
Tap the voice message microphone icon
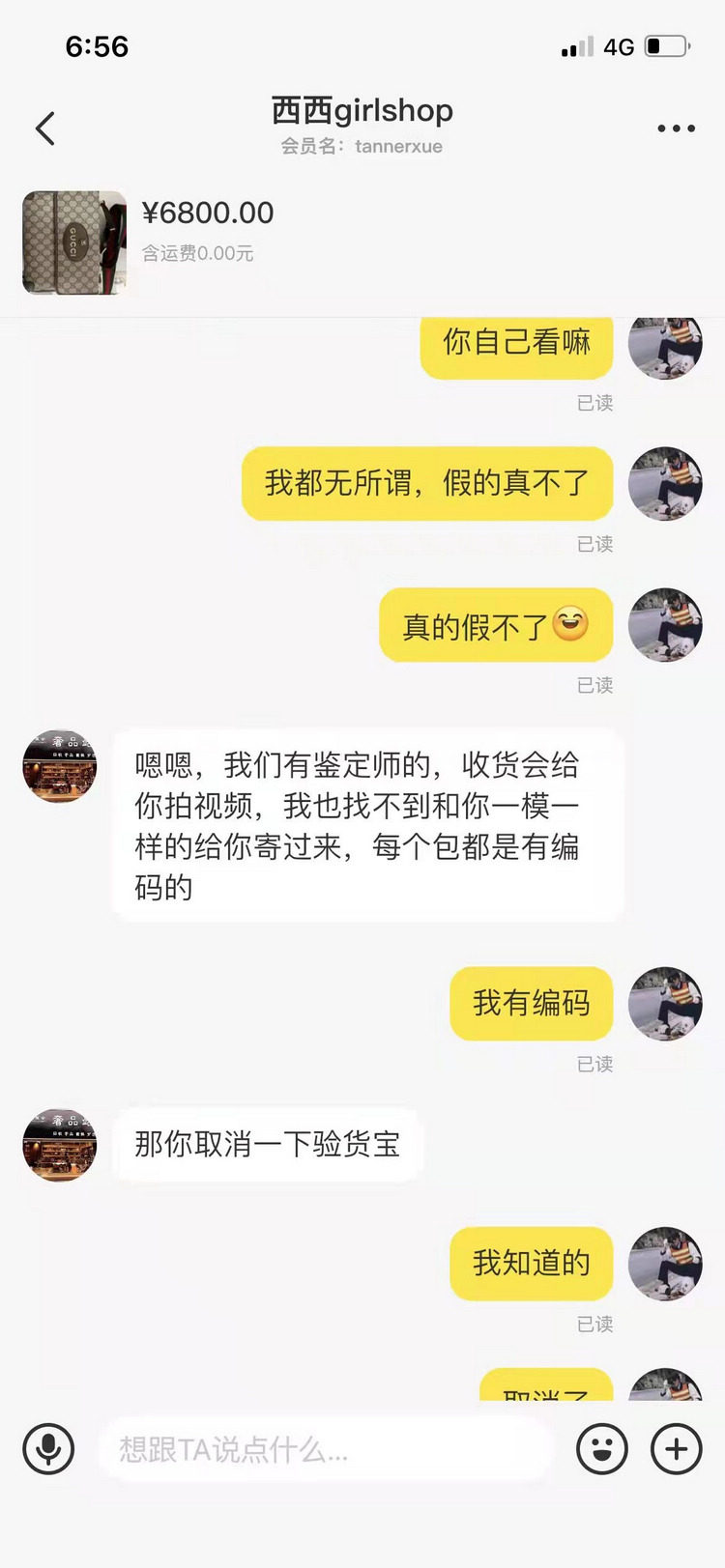coord(48,1449)
